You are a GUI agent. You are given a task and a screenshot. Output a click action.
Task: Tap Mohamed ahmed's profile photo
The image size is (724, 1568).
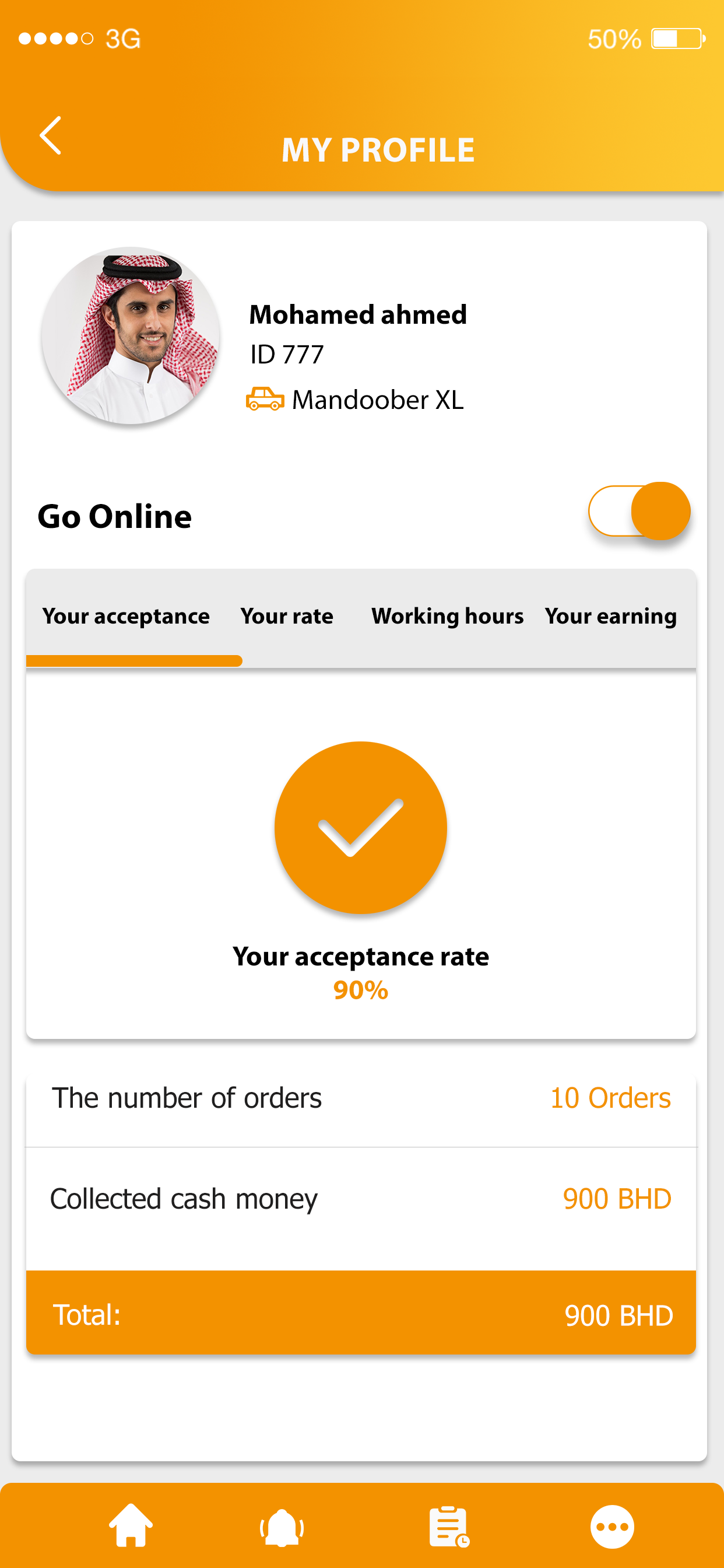coord(131,335)
